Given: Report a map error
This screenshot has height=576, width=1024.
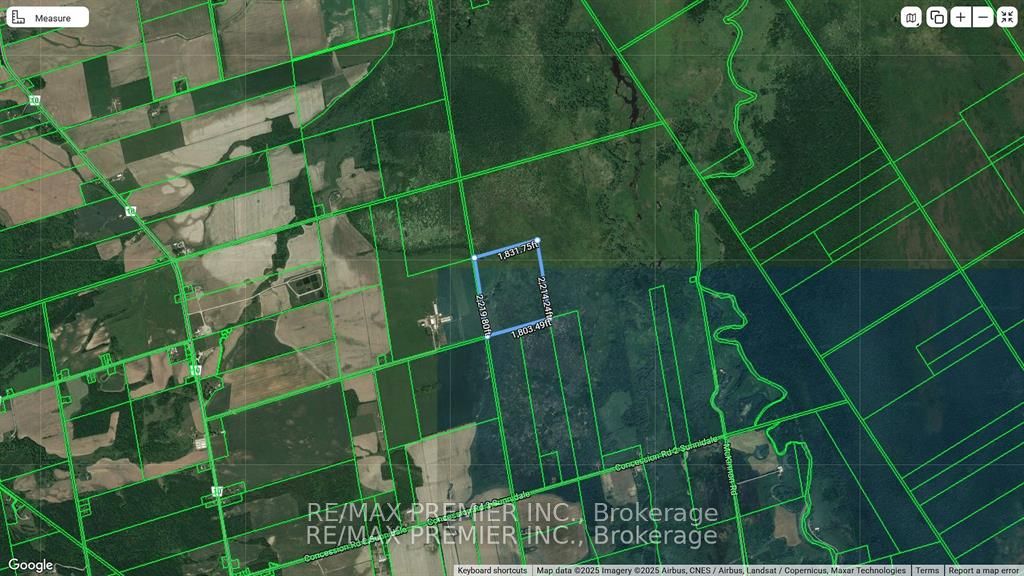Looking at the screenshot, I should point(983,570).
